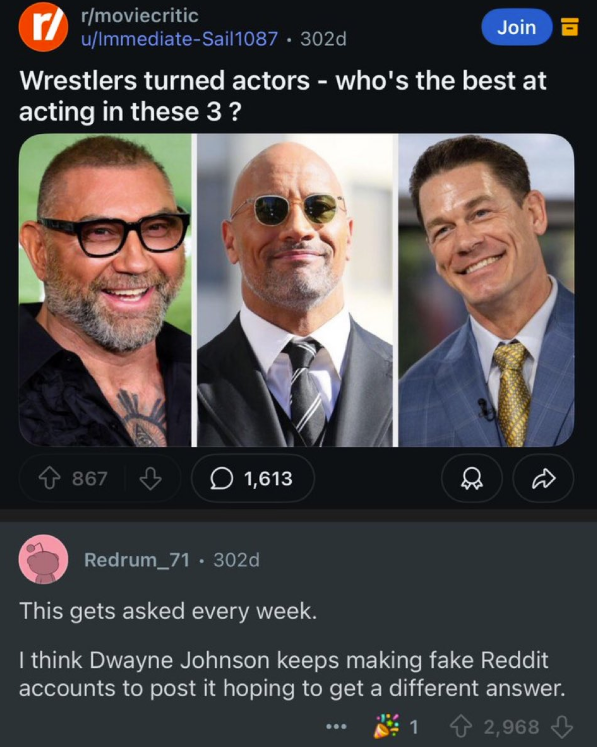597x747 pixels.
Task: Open the r/moviecritic community link
Action: point(140,16)
